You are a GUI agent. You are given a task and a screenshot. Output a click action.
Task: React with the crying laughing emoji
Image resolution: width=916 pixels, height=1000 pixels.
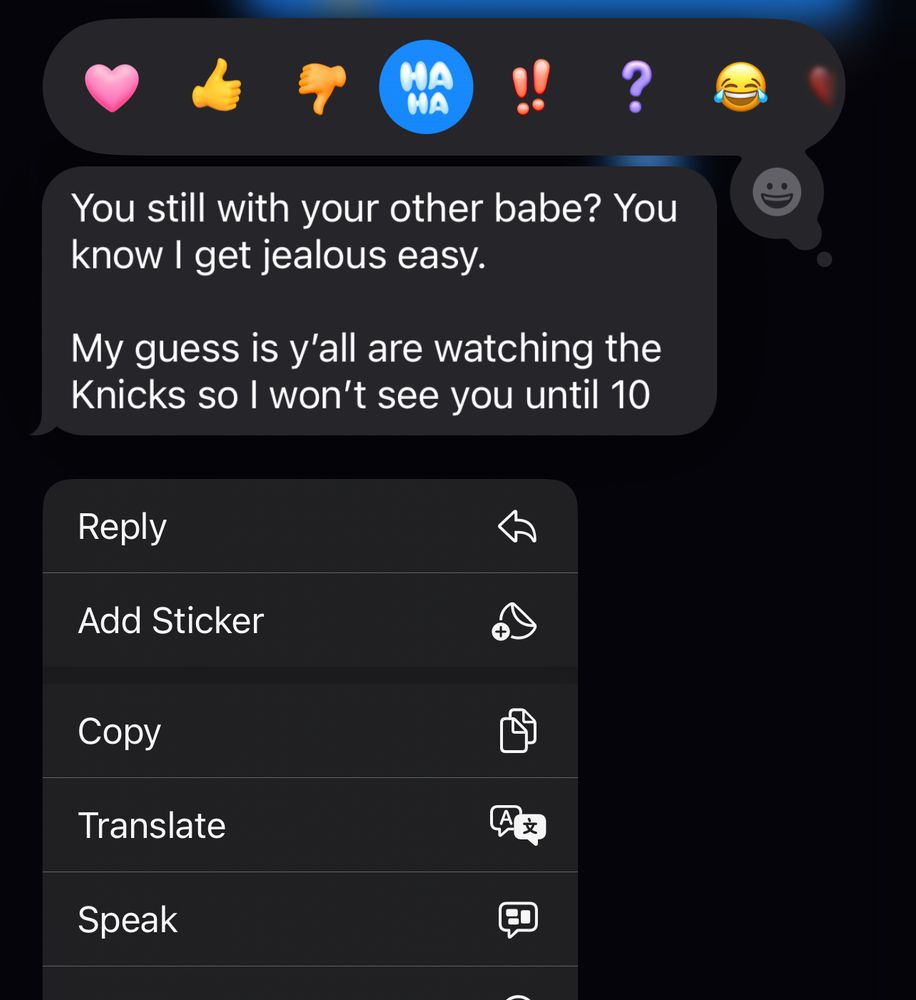click(740, 87)
